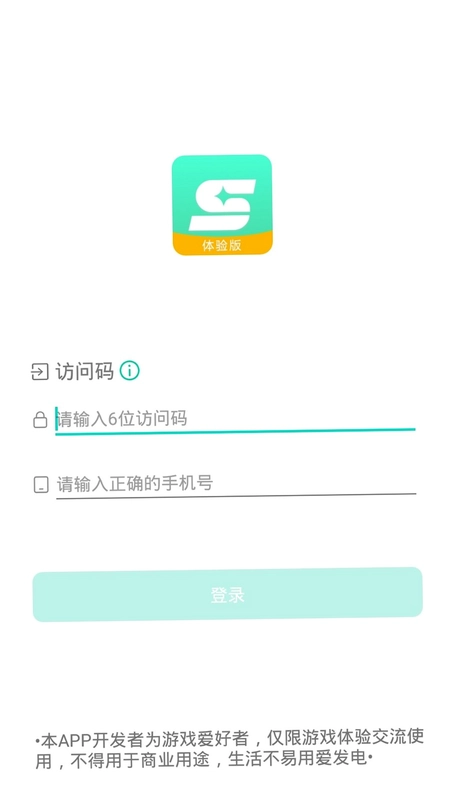Viewport: 450px width, 800px height.
Task: Tap the 手机号 phone number field
Action: pyautogui.click(x=236, y=483)
